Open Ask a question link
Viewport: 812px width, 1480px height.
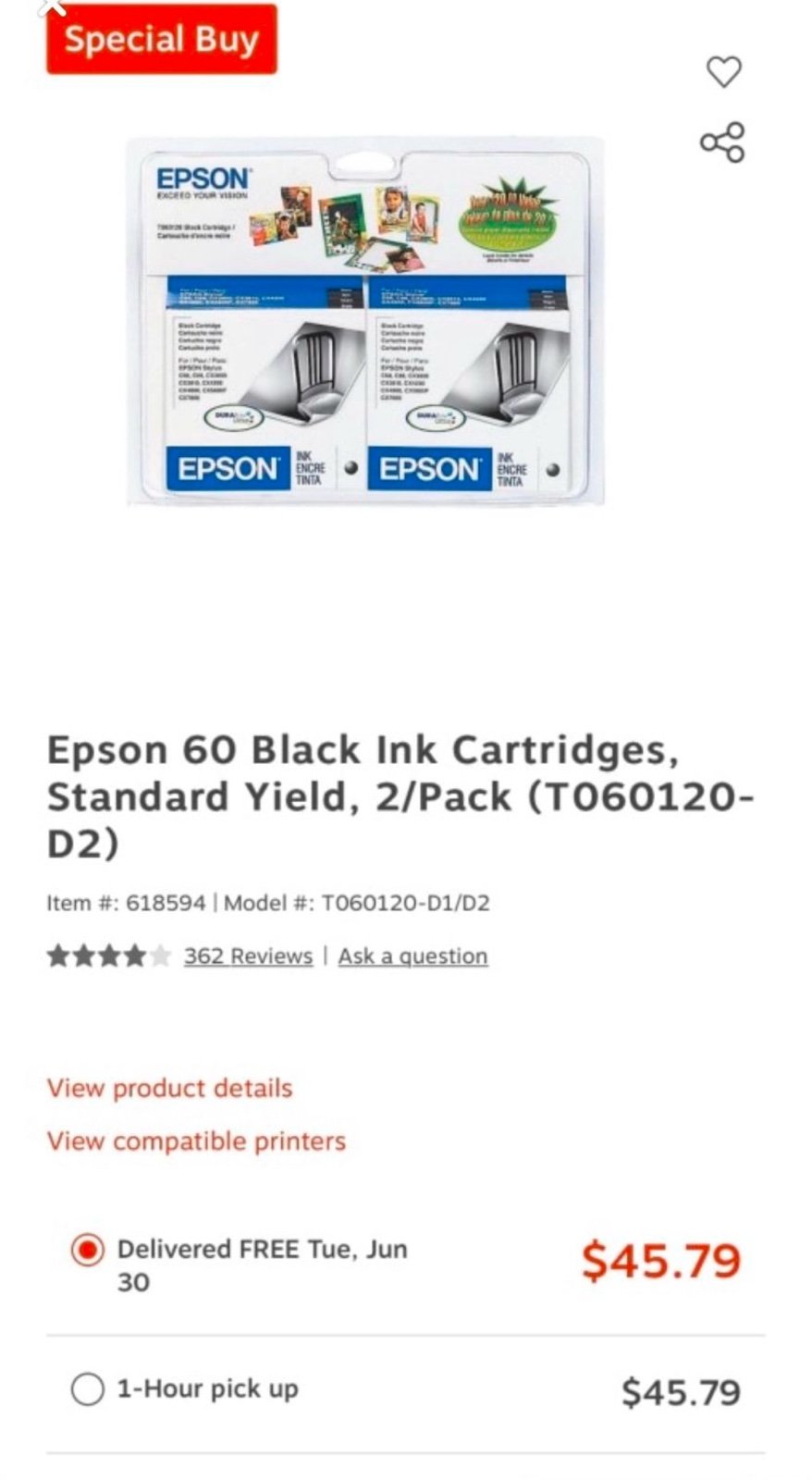pyautogui.click(x=412, y=956)
